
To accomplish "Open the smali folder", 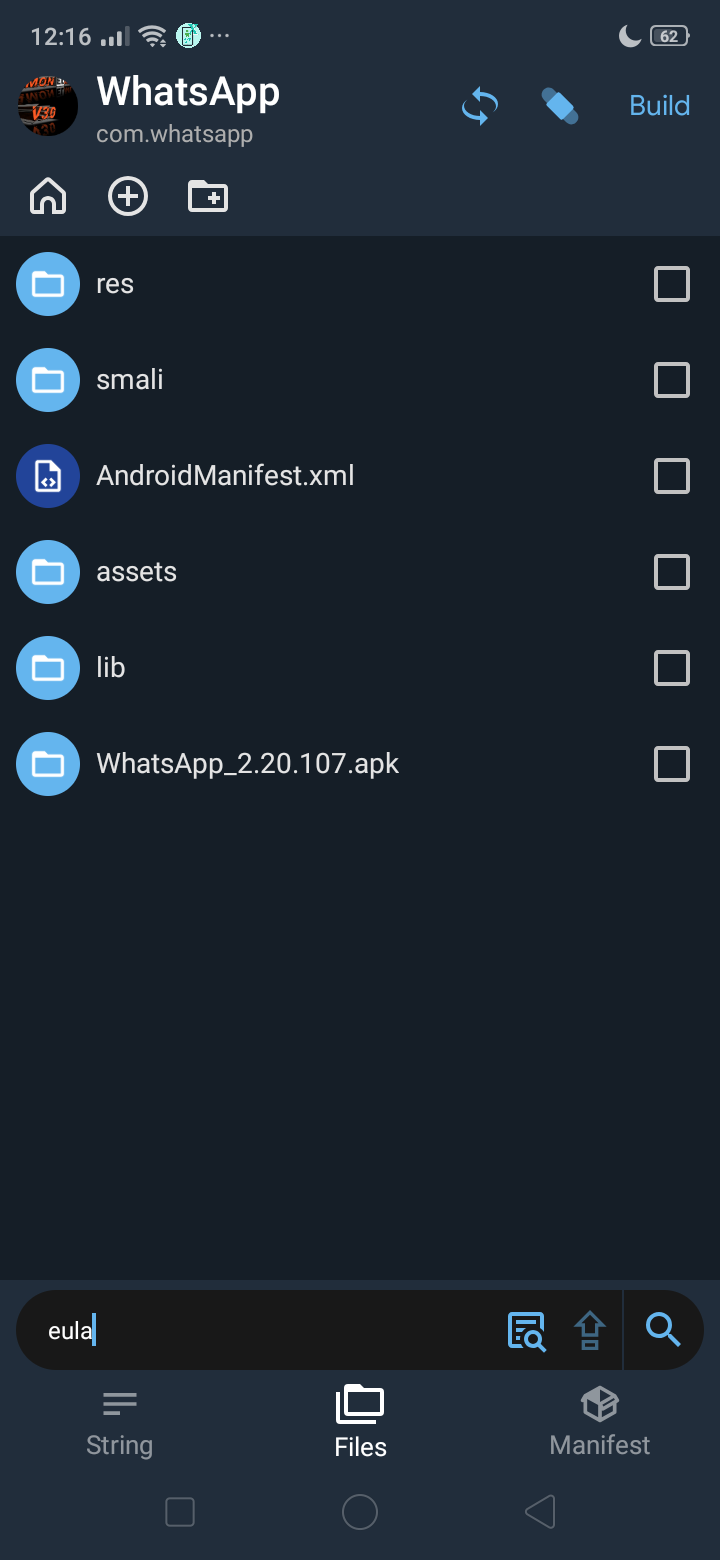I will pyautogui.click(x=360, y=380).
